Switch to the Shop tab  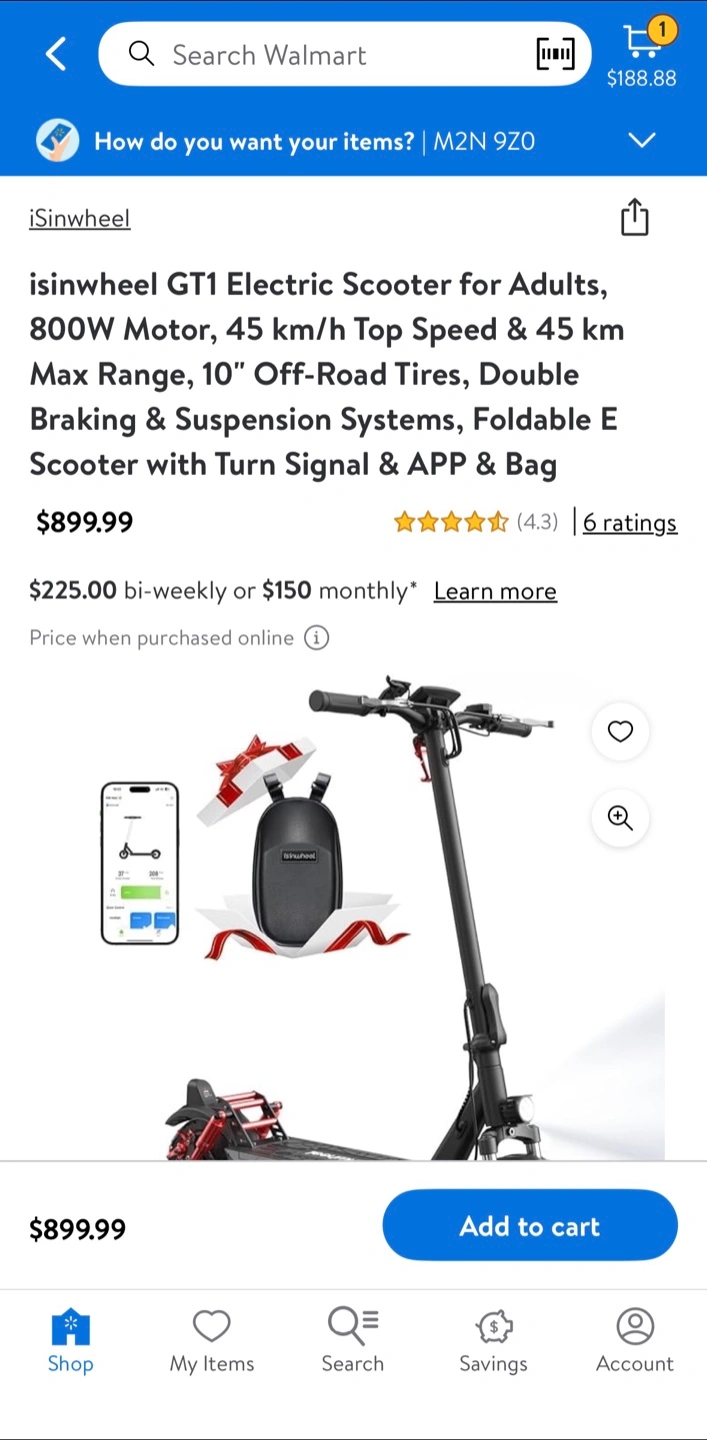tap(70, 1342)
